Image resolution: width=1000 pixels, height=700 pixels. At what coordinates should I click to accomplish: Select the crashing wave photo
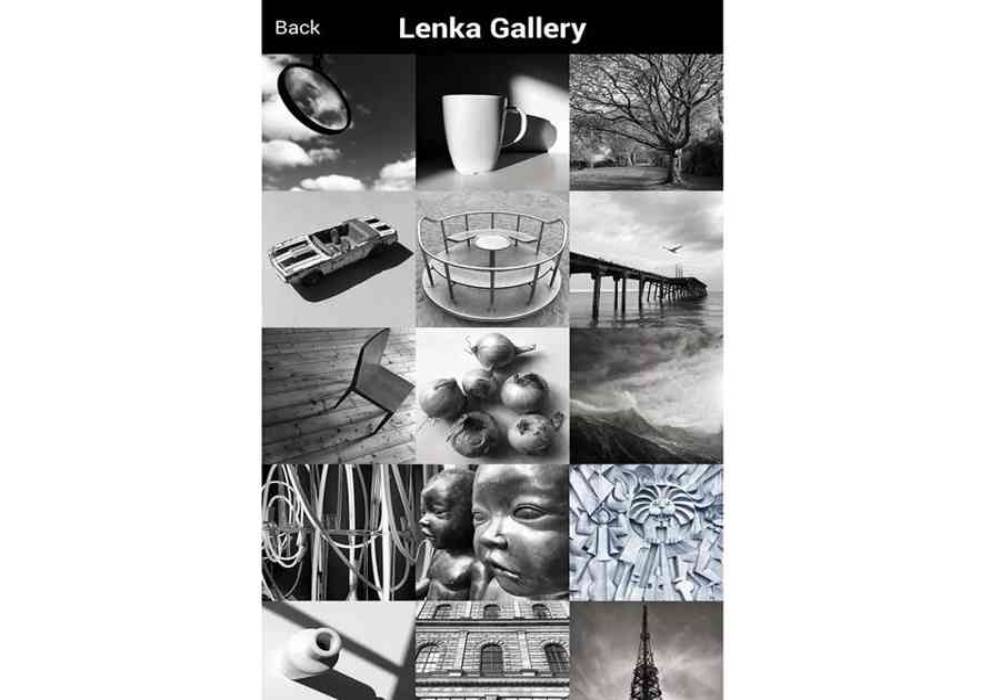[x=646, y=396]
